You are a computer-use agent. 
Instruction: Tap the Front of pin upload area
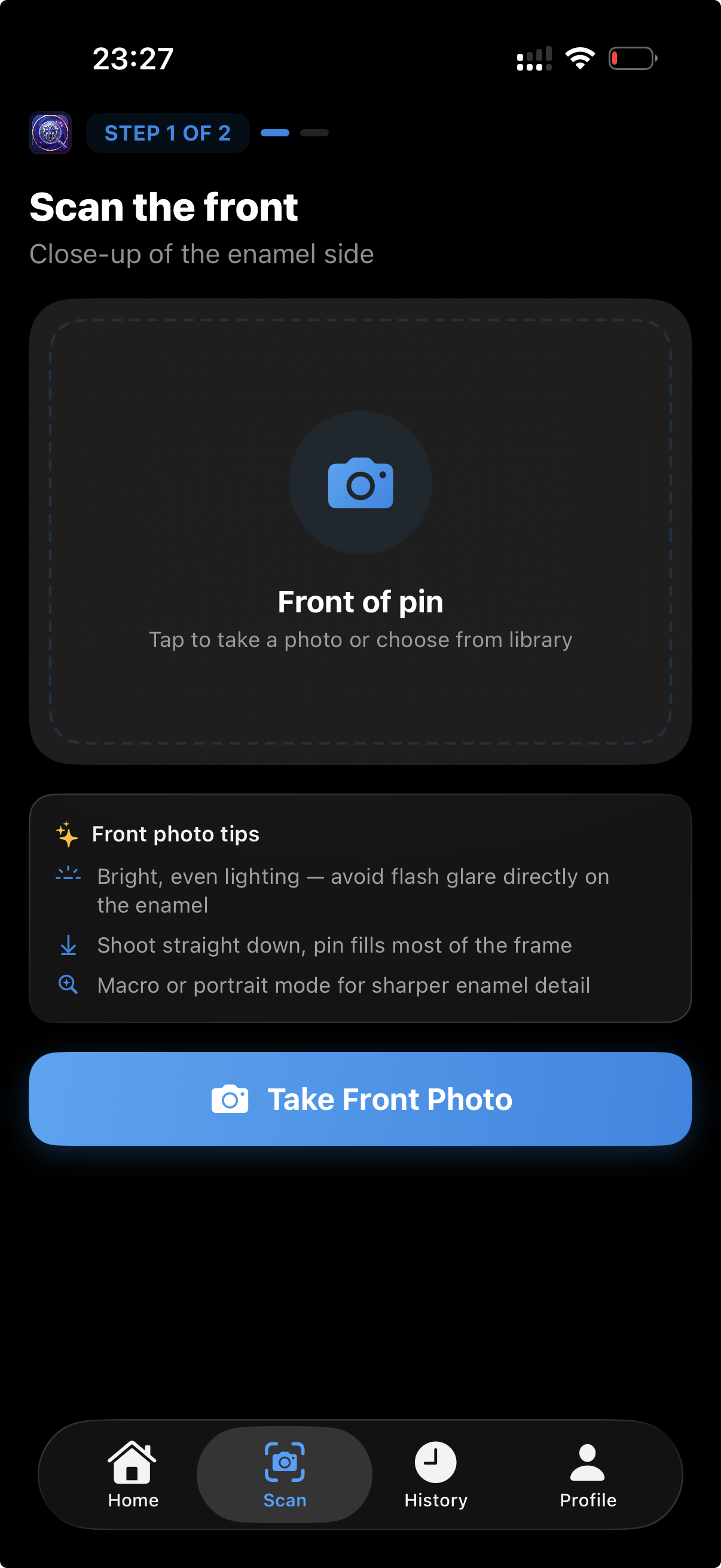click(360, 531)
